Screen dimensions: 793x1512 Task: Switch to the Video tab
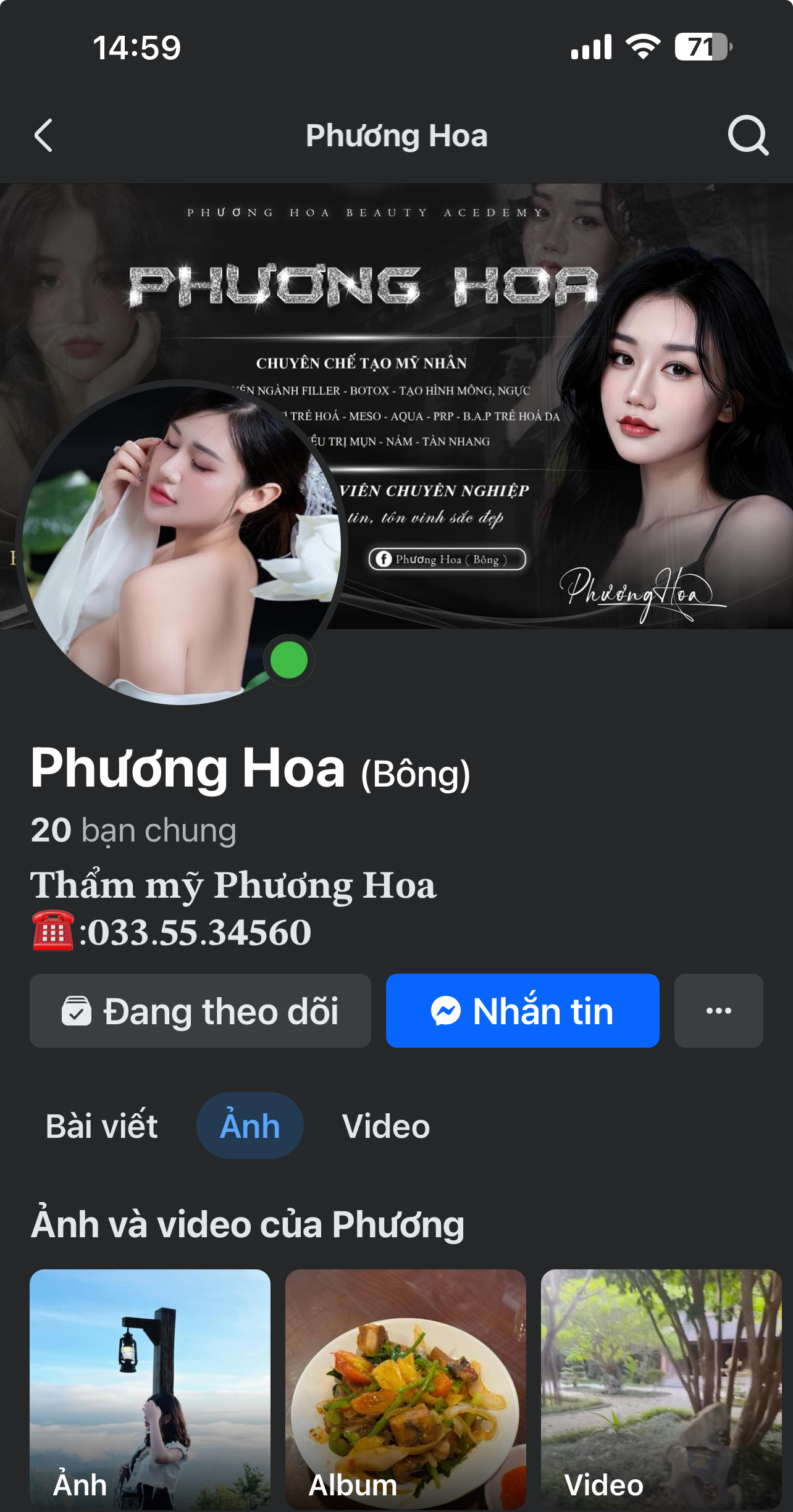point(386,1126)
